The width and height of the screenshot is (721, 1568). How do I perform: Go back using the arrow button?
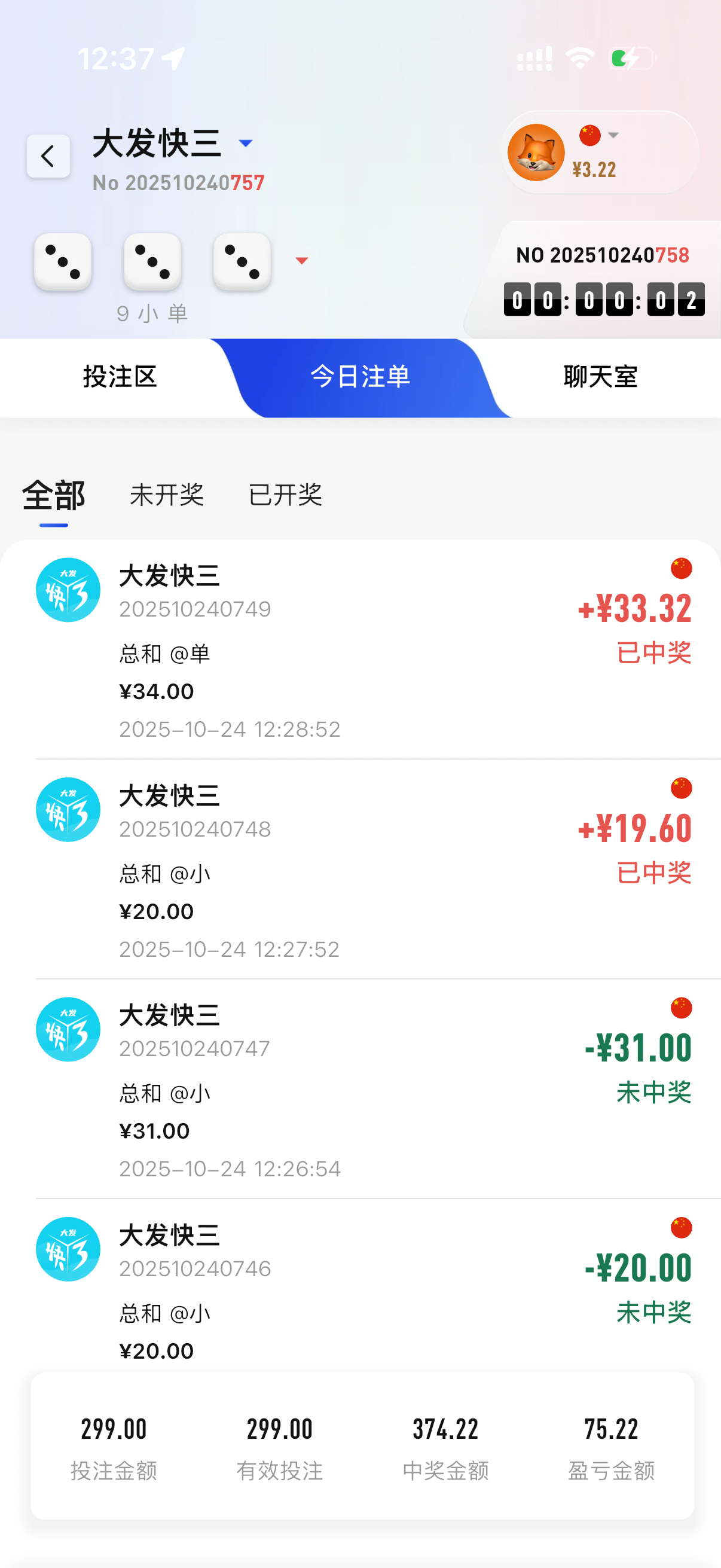[48, 157]
